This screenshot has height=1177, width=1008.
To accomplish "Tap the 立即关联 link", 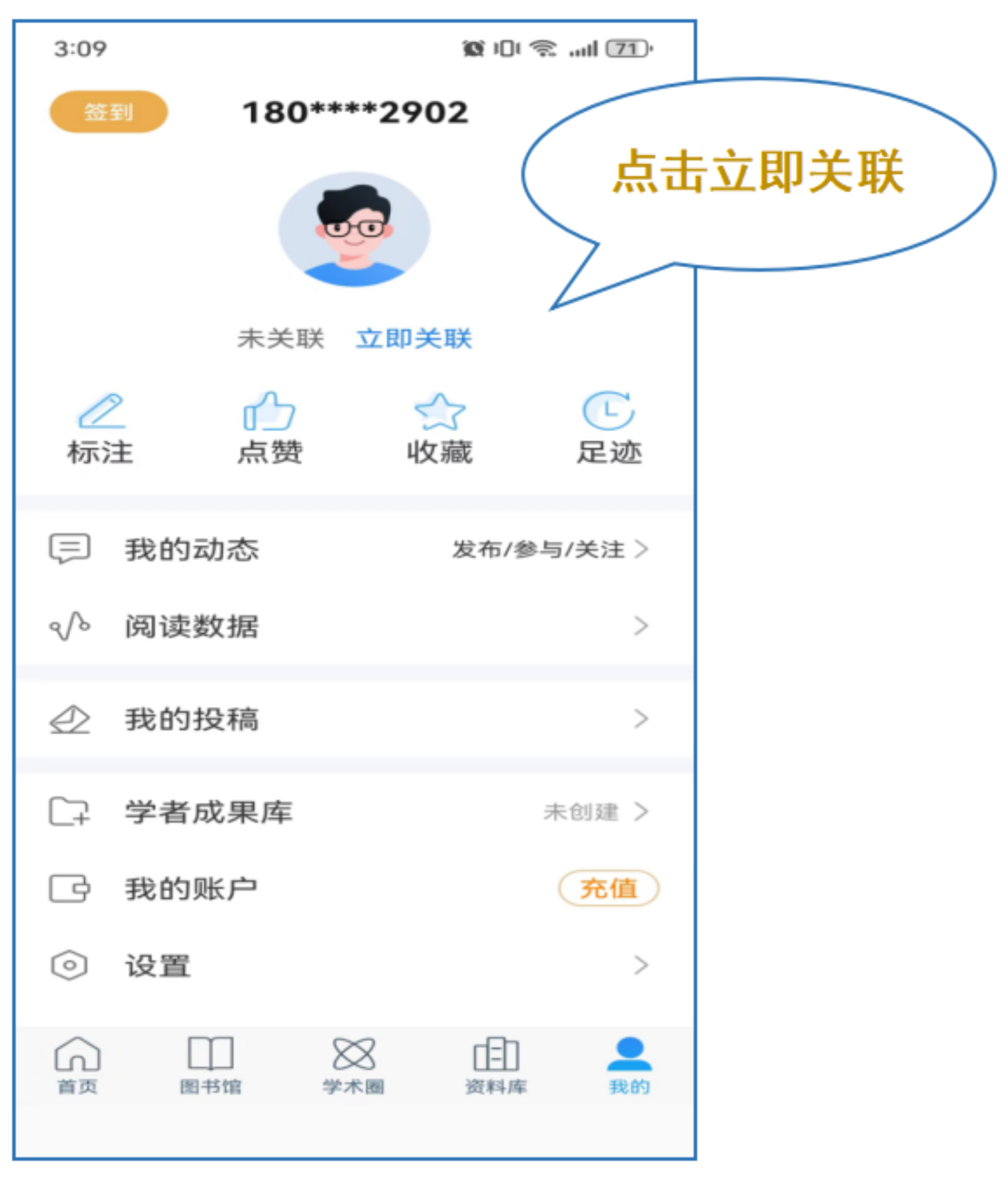I will point(414,339).
